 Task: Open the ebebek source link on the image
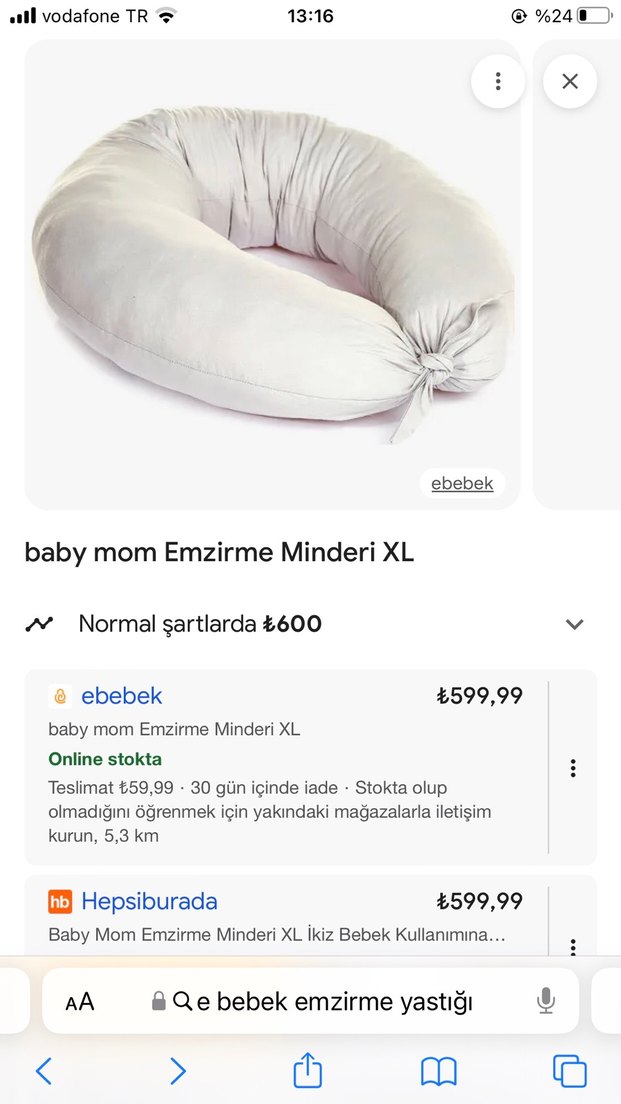tap(462, 483)
